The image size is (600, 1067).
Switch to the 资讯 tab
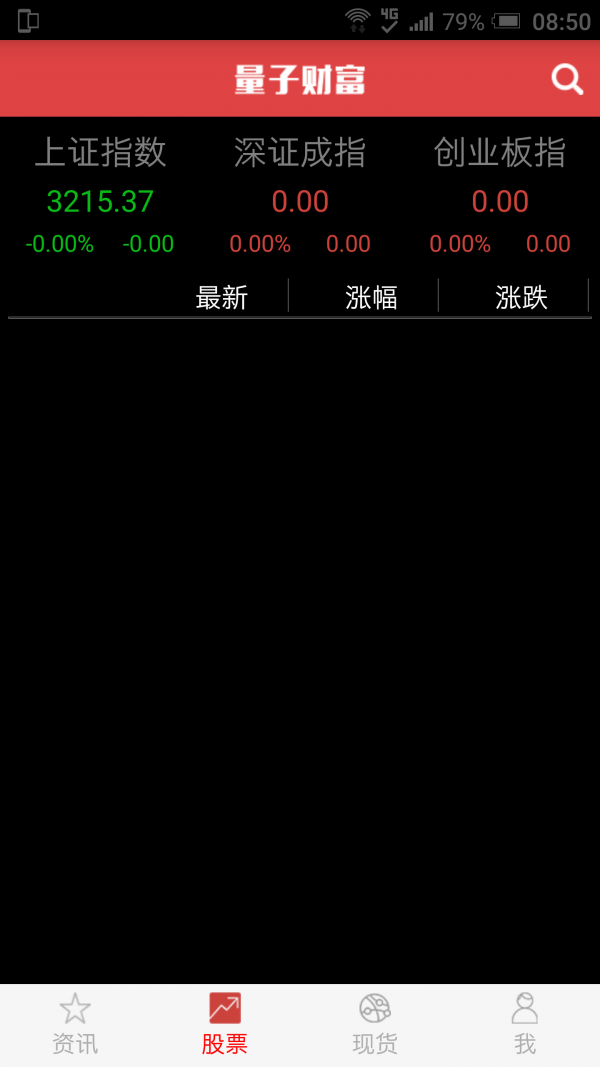[75, 1025]
